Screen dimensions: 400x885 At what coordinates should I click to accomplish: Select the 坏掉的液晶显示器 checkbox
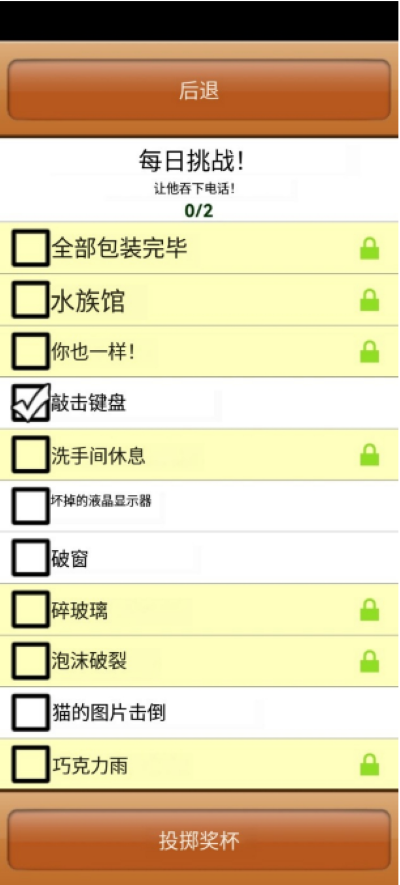(30, 506)
